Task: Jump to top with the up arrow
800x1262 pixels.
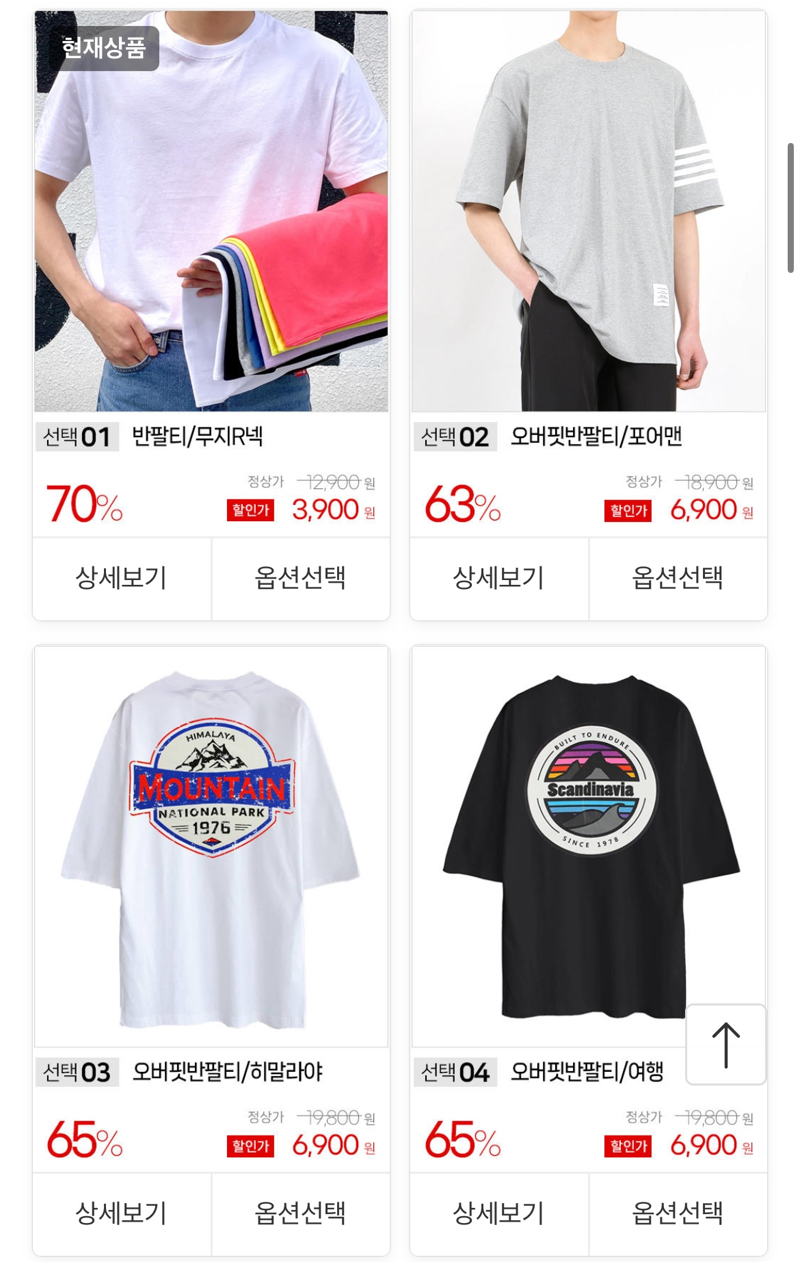Action: [x=726, y=1045]
